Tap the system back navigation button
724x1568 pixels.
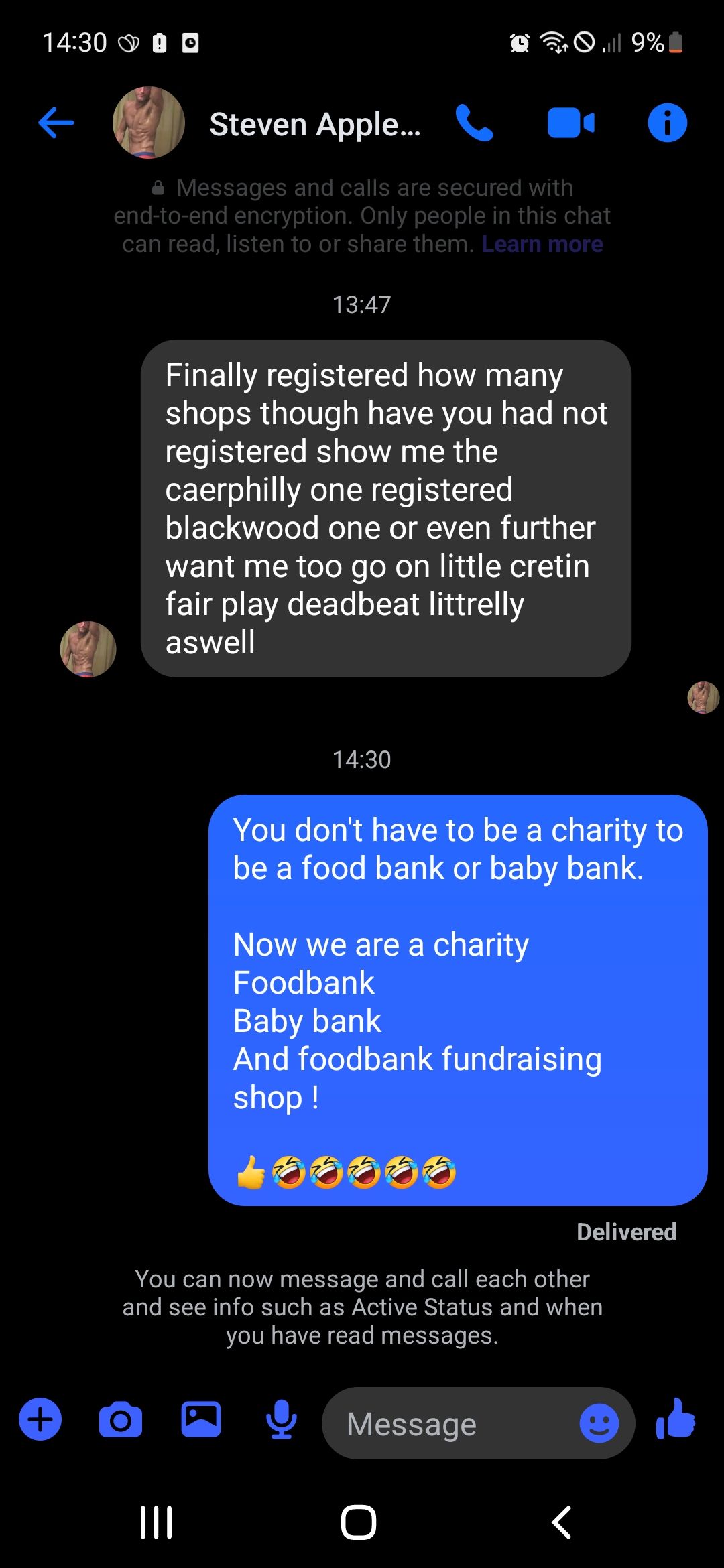(561, 1522)
